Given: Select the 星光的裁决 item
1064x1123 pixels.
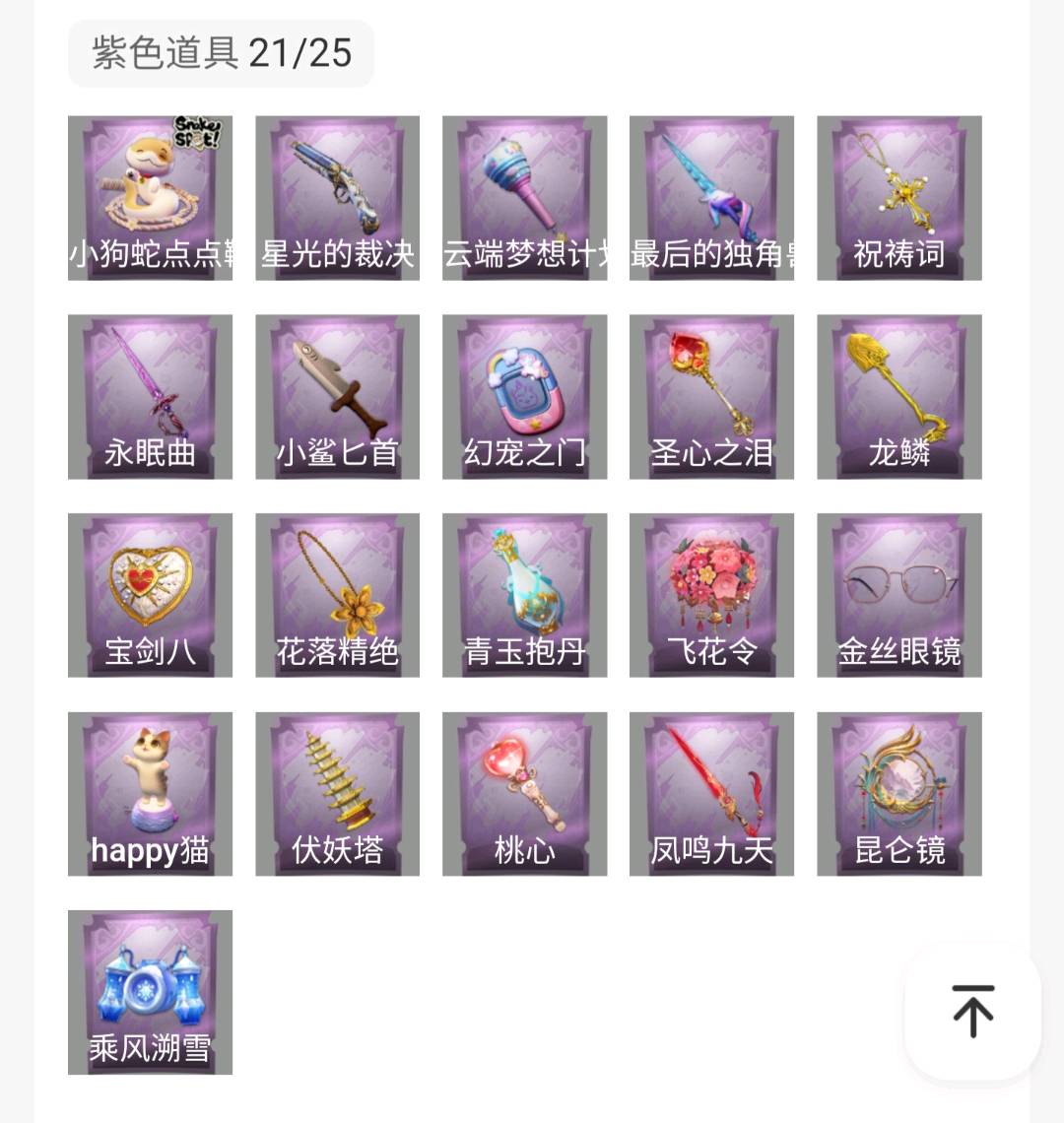Looking at the screenshot, I should pos(338,198).
